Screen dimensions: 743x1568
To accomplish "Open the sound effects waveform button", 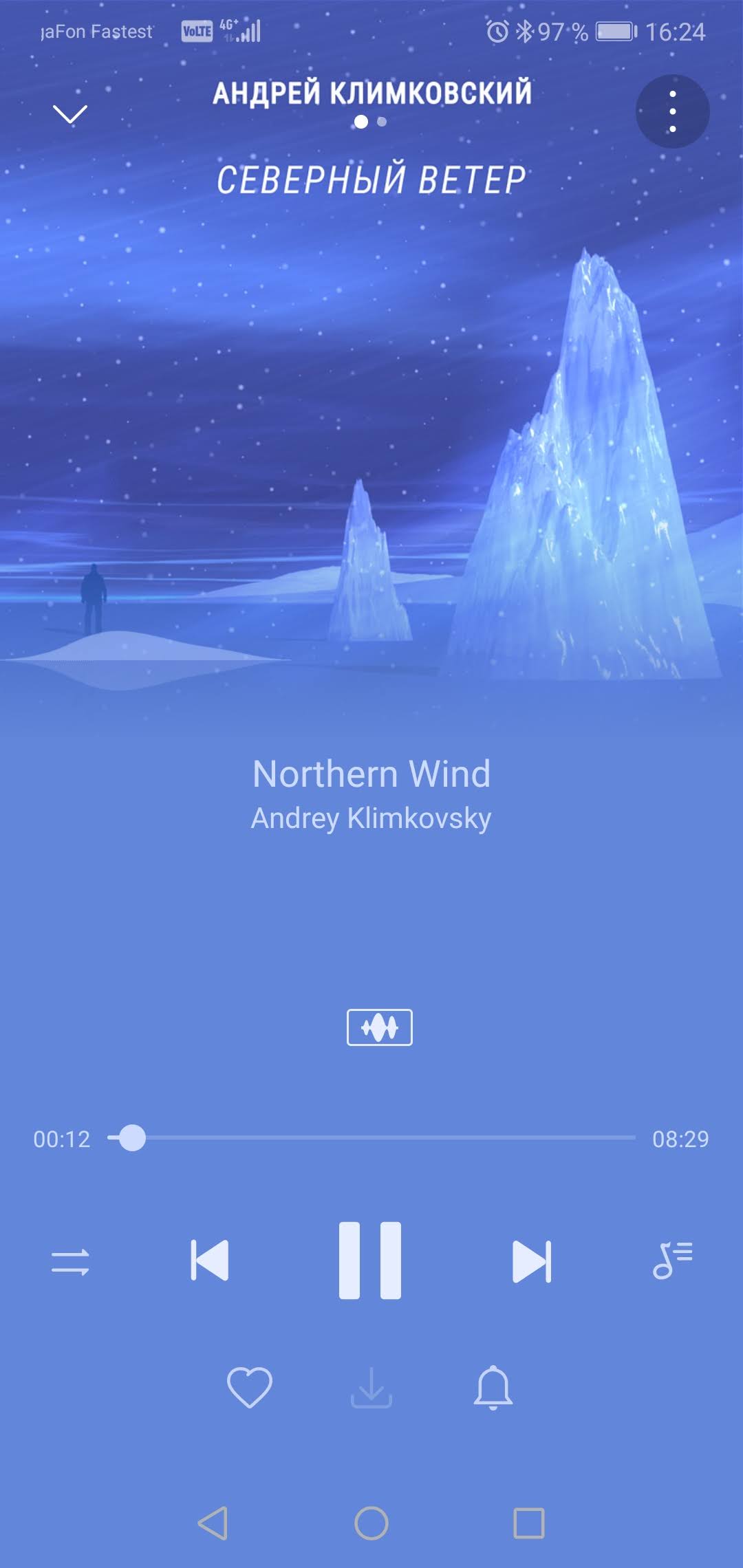I will coord(380,1027).
